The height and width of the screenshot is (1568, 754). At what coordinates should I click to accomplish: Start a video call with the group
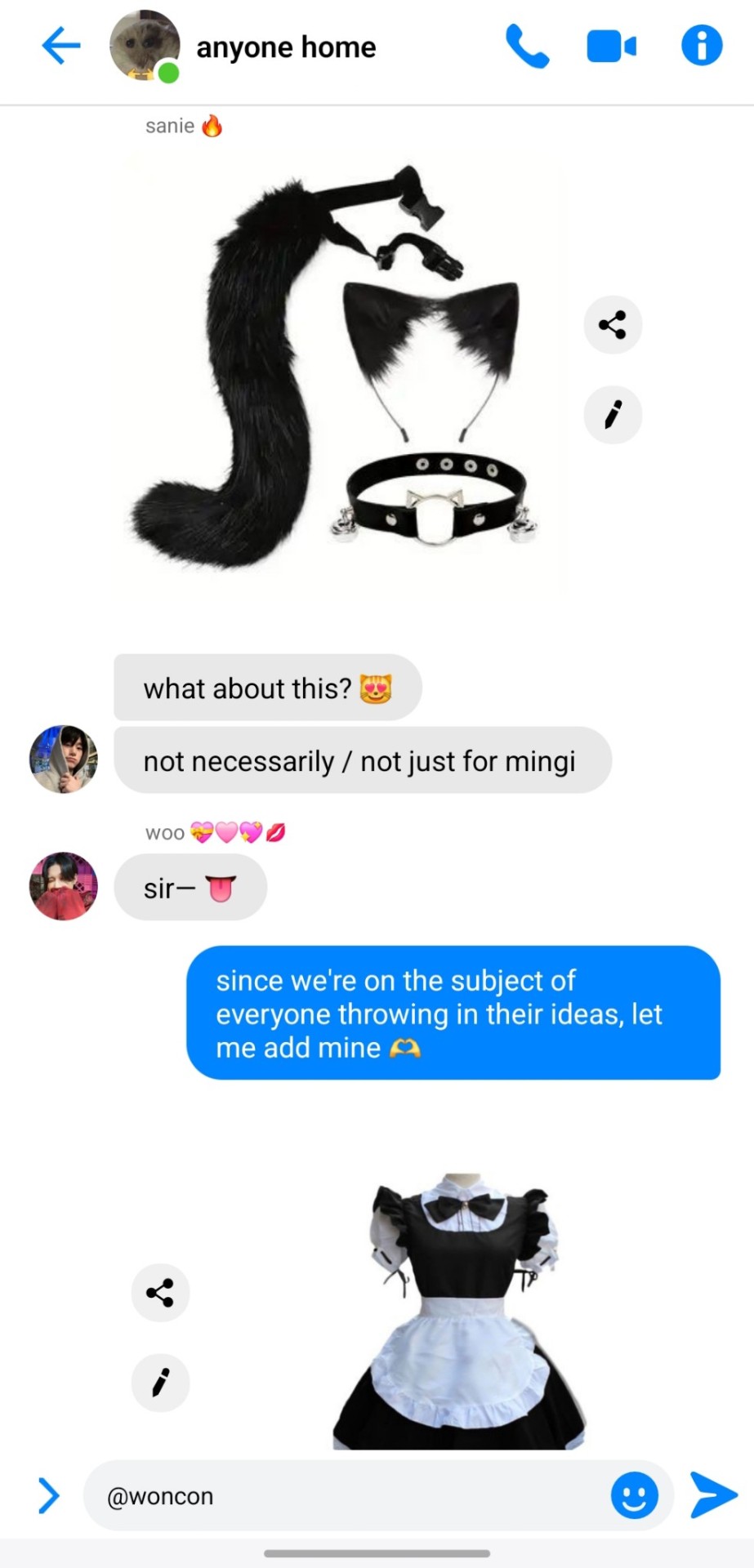coord(611,47)
